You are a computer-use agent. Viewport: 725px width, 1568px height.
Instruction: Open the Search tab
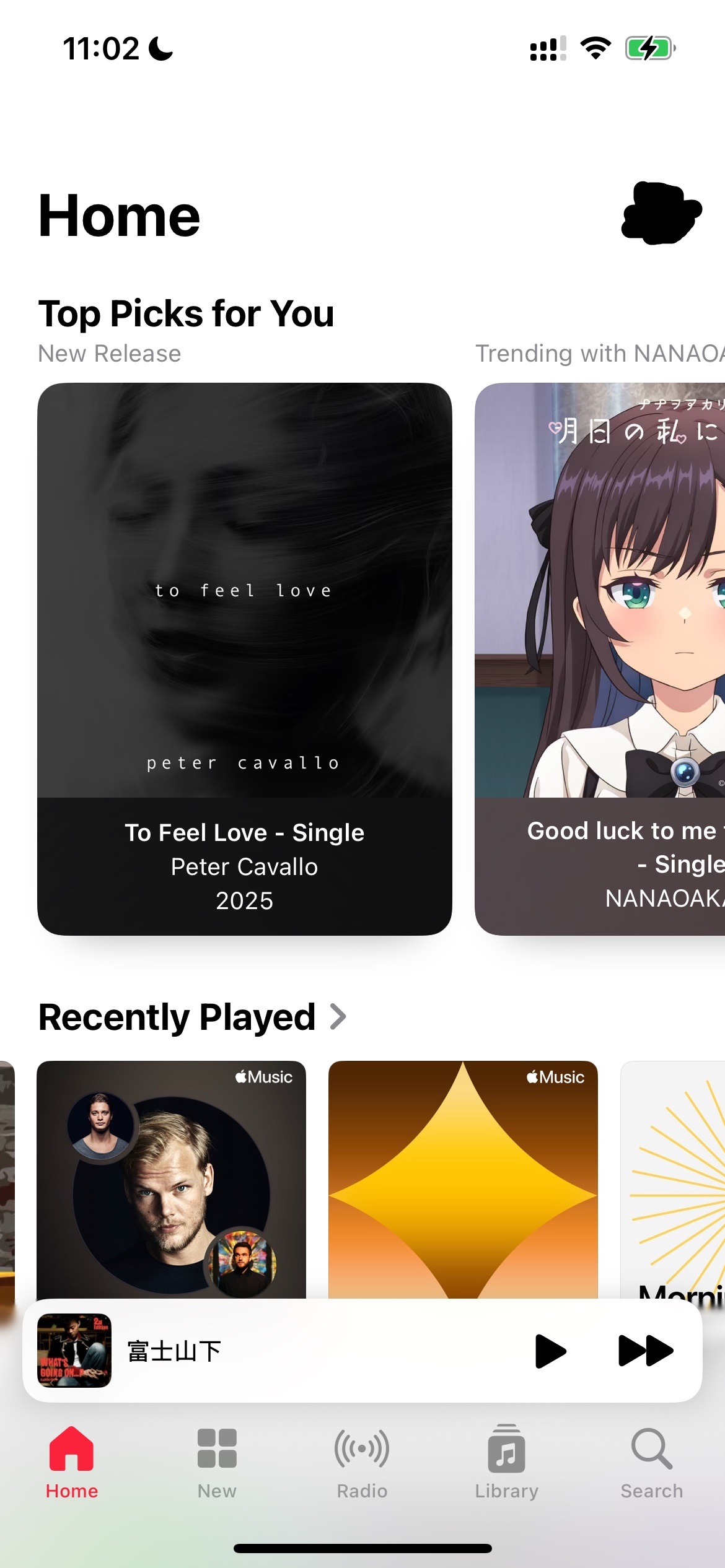[652, 1463]
